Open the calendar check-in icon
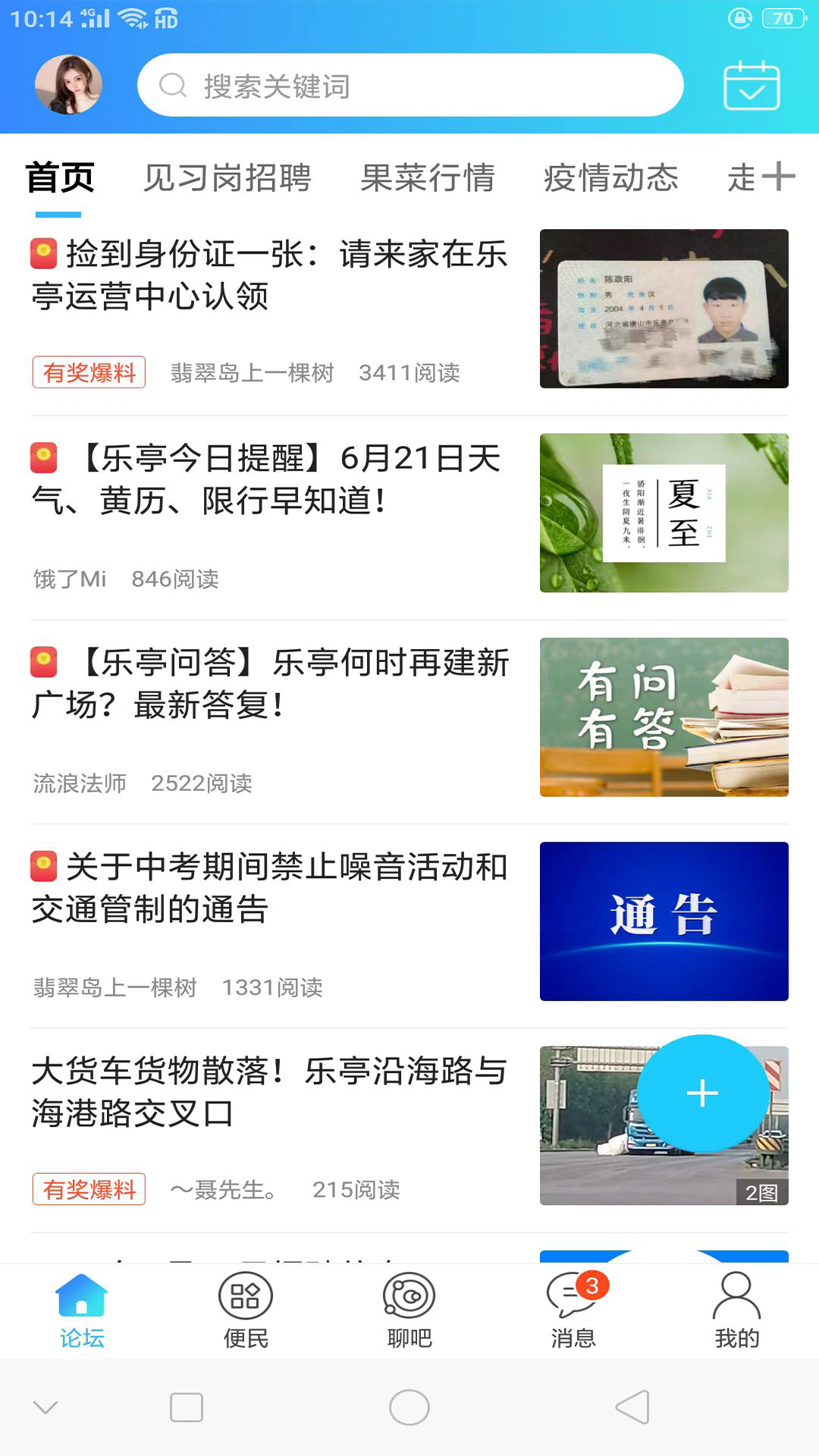The width and height of the screenshot is (819, 1456). point(751,86)
